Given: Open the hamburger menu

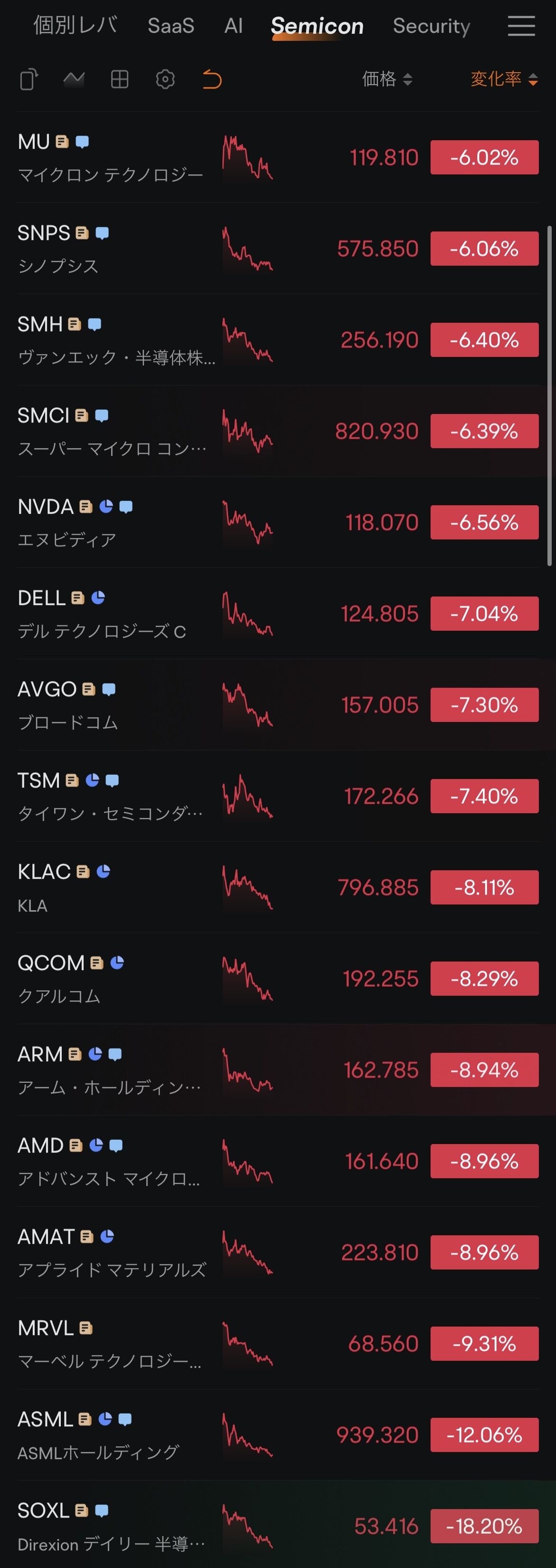Looking at the screenshot, I should 521,26.
